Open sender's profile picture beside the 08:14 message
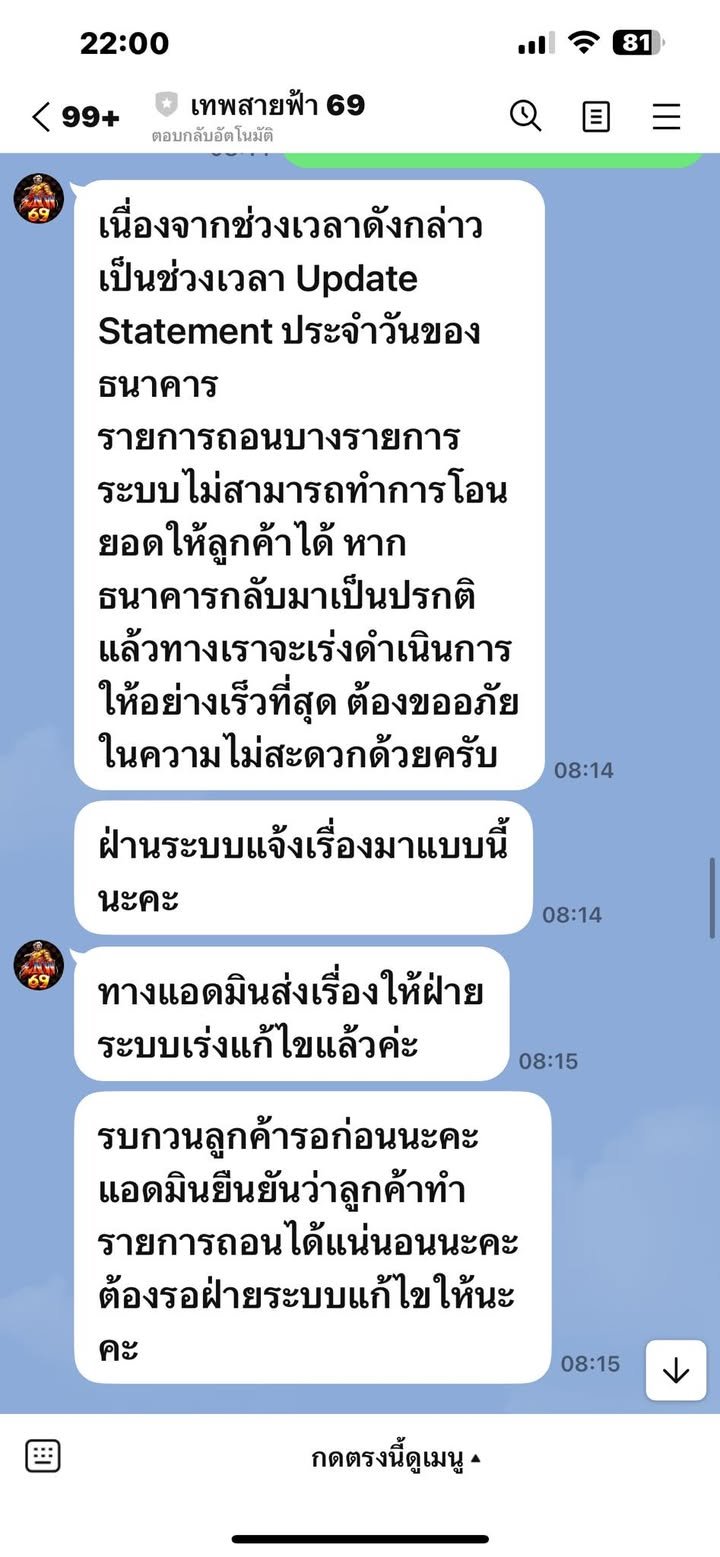Screen dimensions: 720x1557 pyautogui.click(x=39, y=198)
